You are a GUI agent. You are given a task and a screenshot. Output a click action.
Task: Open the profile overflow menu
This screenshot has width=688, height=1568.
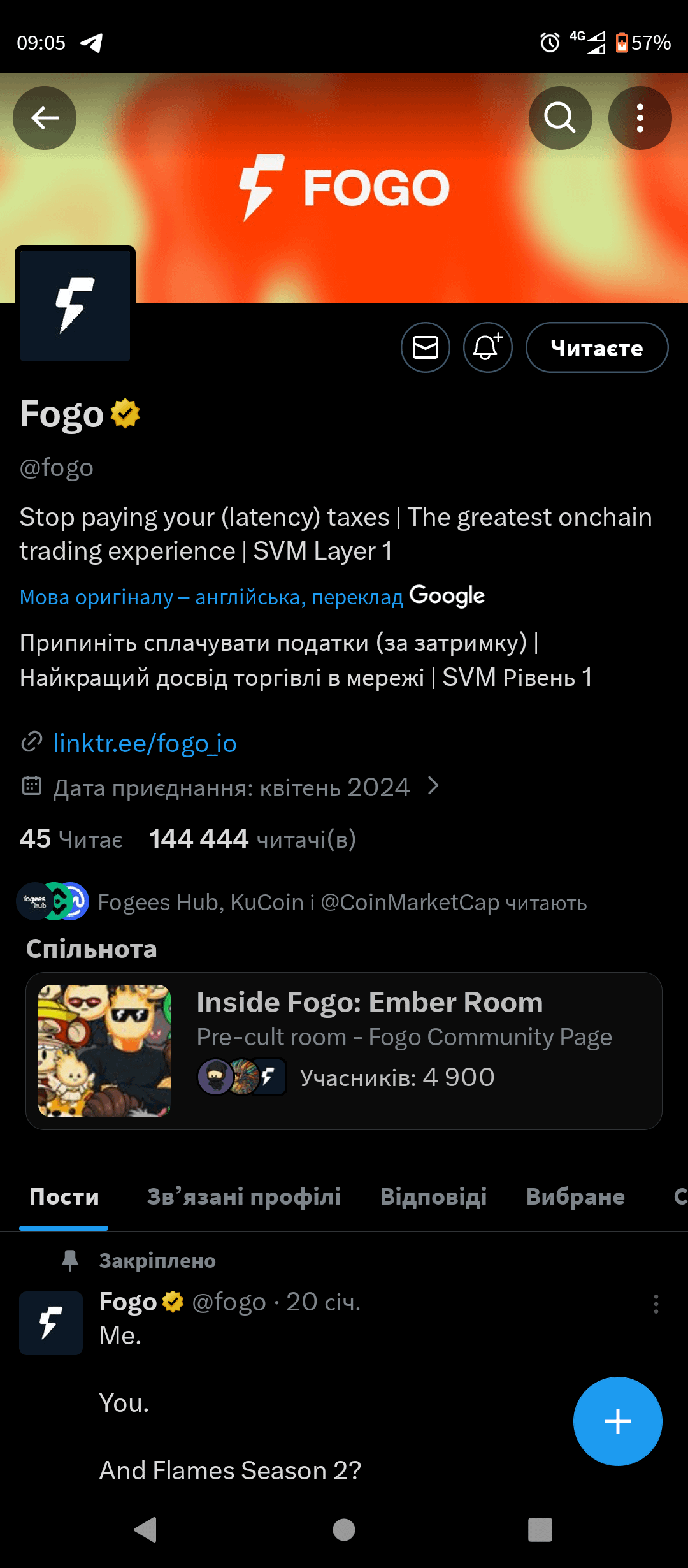point(640,118)
